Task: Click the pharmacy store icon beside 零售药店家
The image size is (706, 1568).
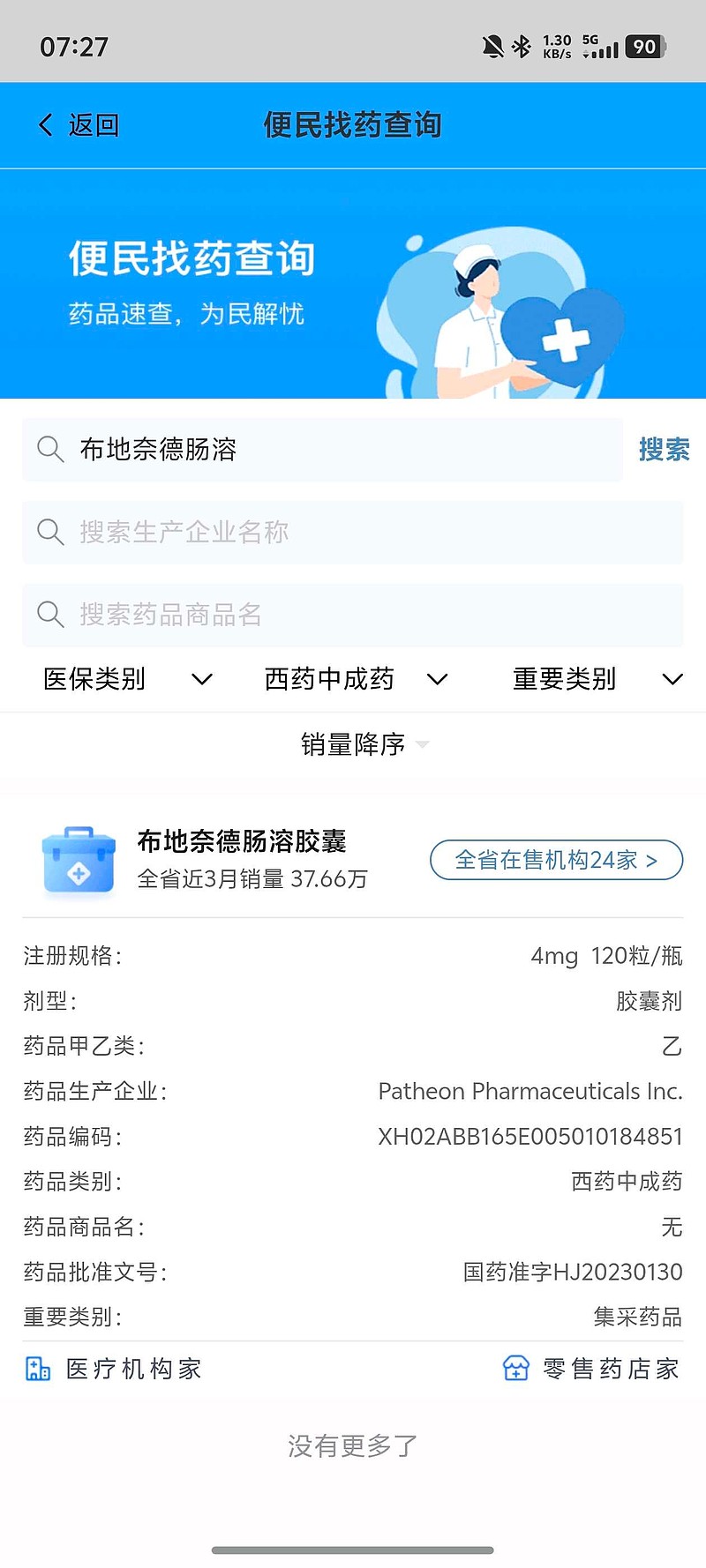Action: point(515,1369)
